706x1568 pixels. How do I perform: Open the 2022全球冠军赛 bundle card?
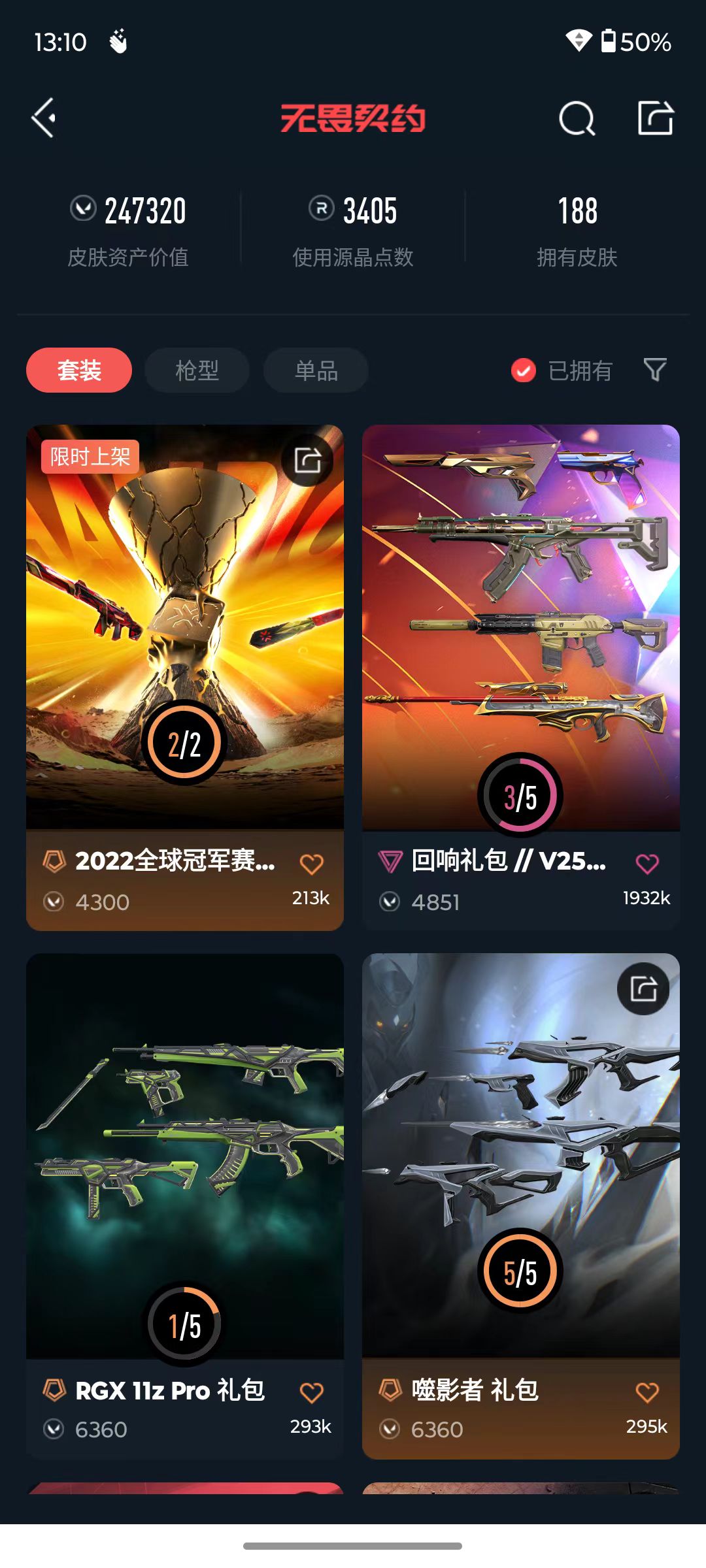[185, 678]
